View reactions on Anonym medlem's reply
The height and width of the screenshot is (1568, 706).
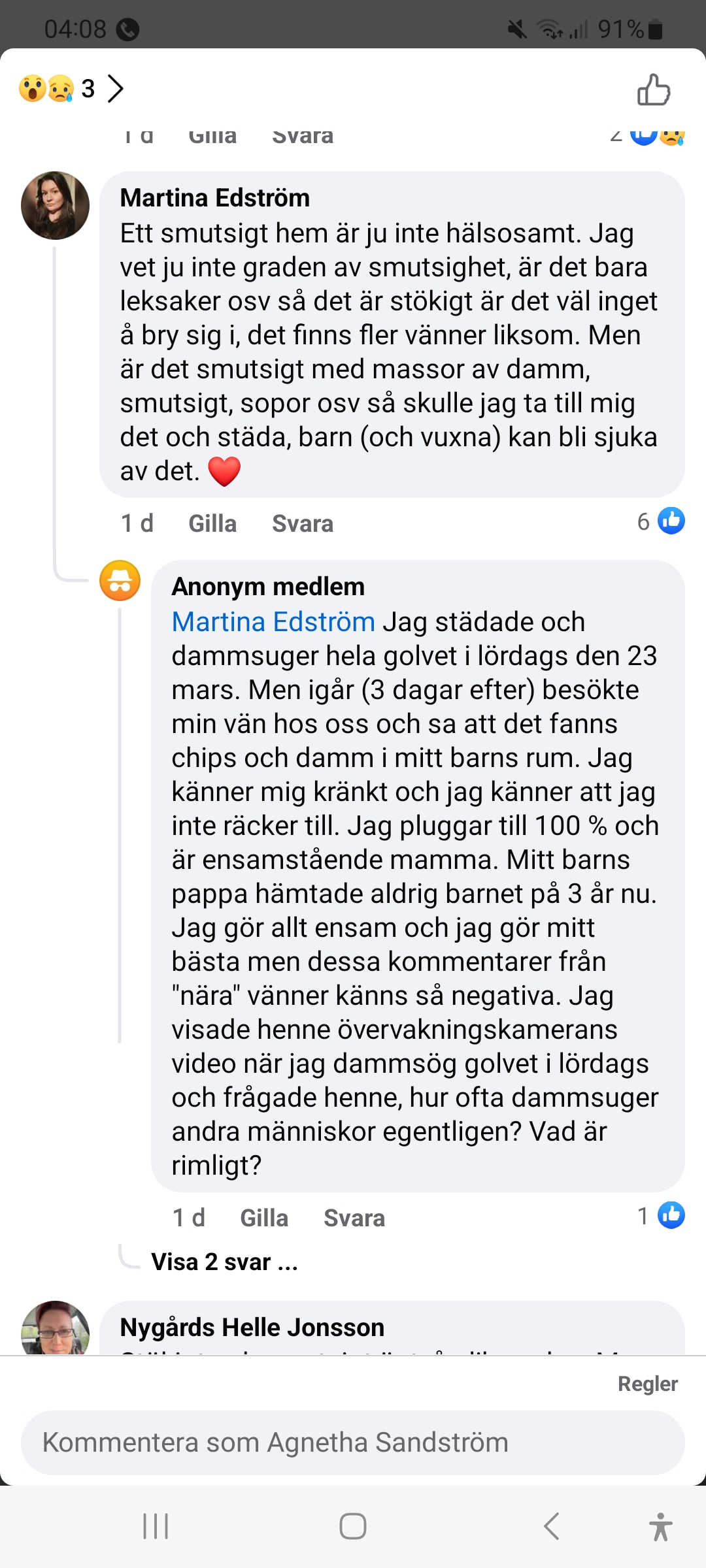(661, 1216)
